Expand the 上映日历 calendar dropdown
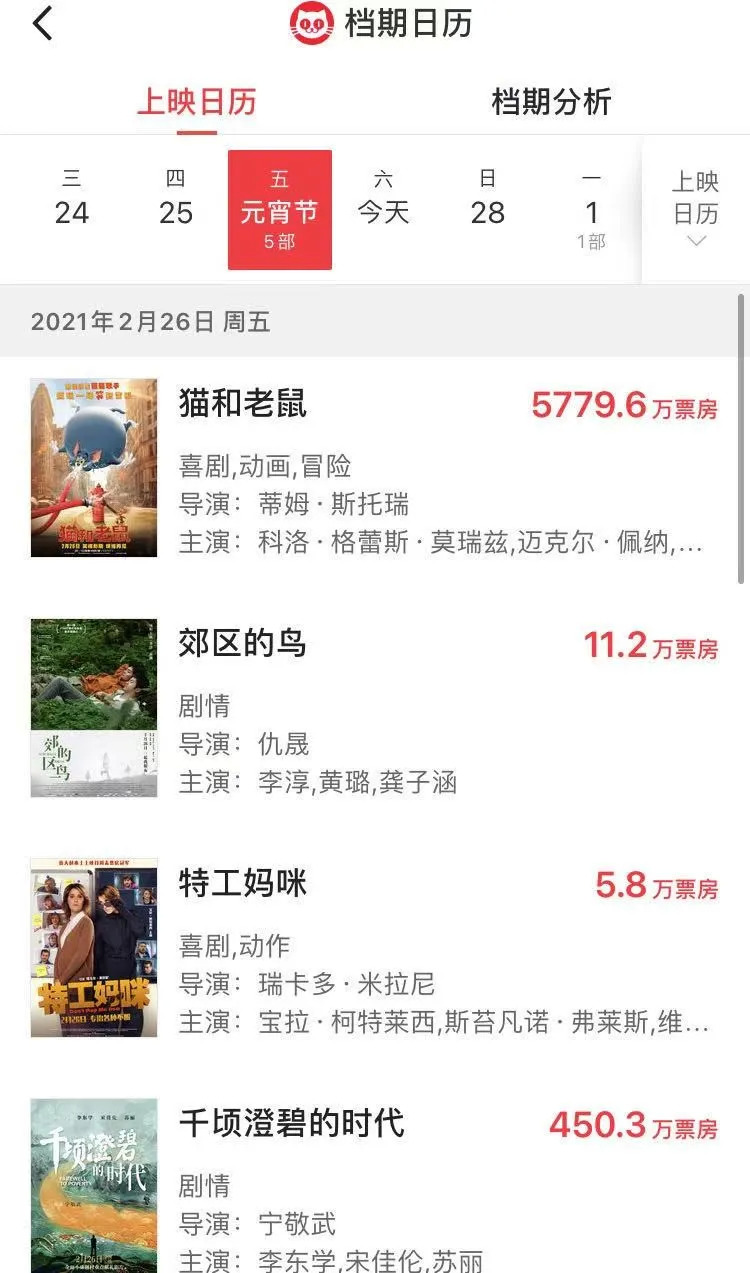750x1273 pixels. click(x=696, y=210)
